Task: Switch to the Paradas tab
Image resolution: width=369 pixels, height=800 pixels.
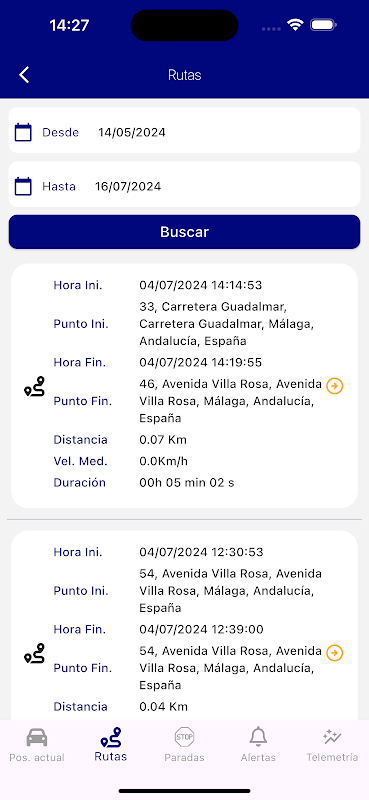Action: 184,745
